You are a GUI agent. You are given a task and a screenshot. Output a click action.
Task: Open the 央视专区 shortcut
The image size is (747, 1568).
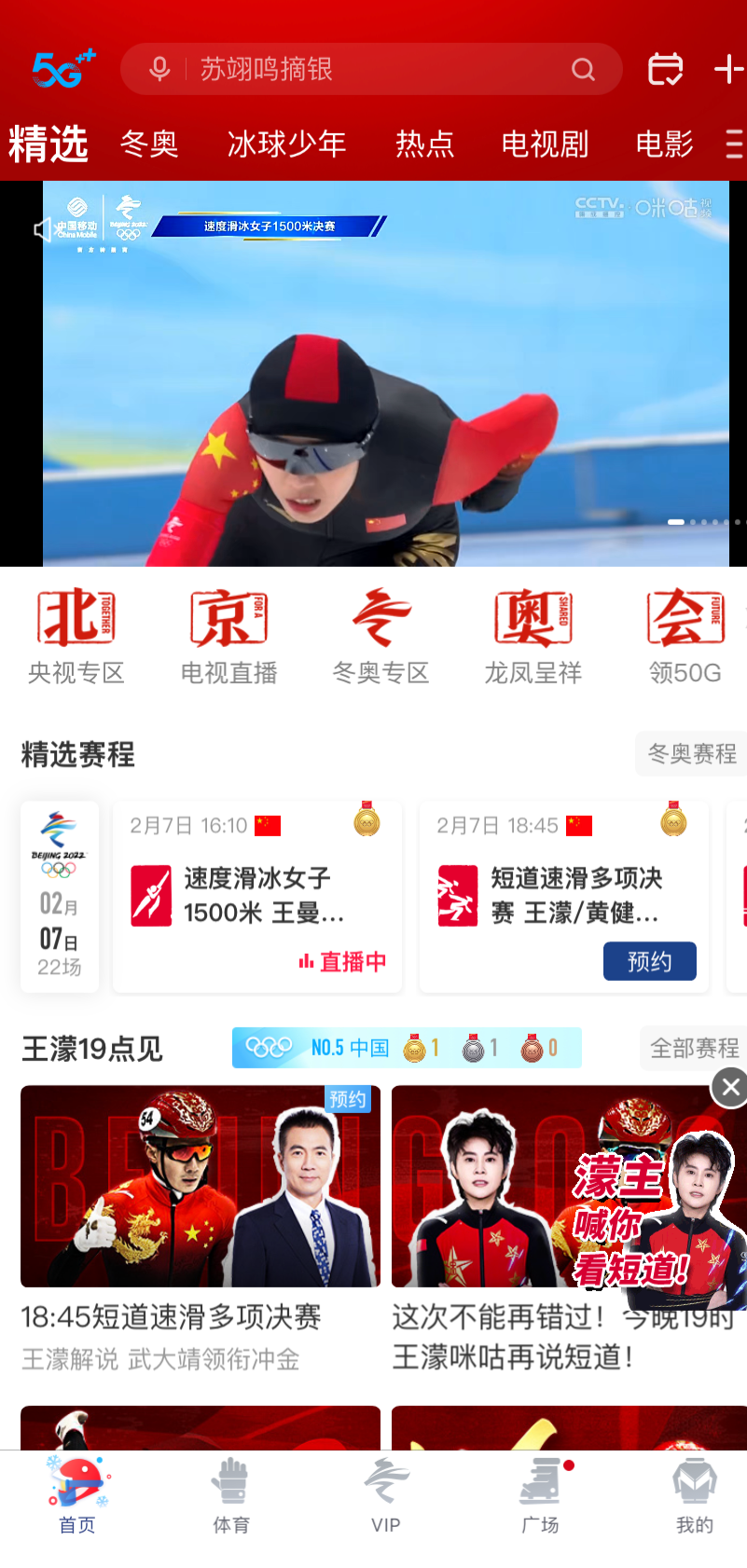click(x=76, y=636)
